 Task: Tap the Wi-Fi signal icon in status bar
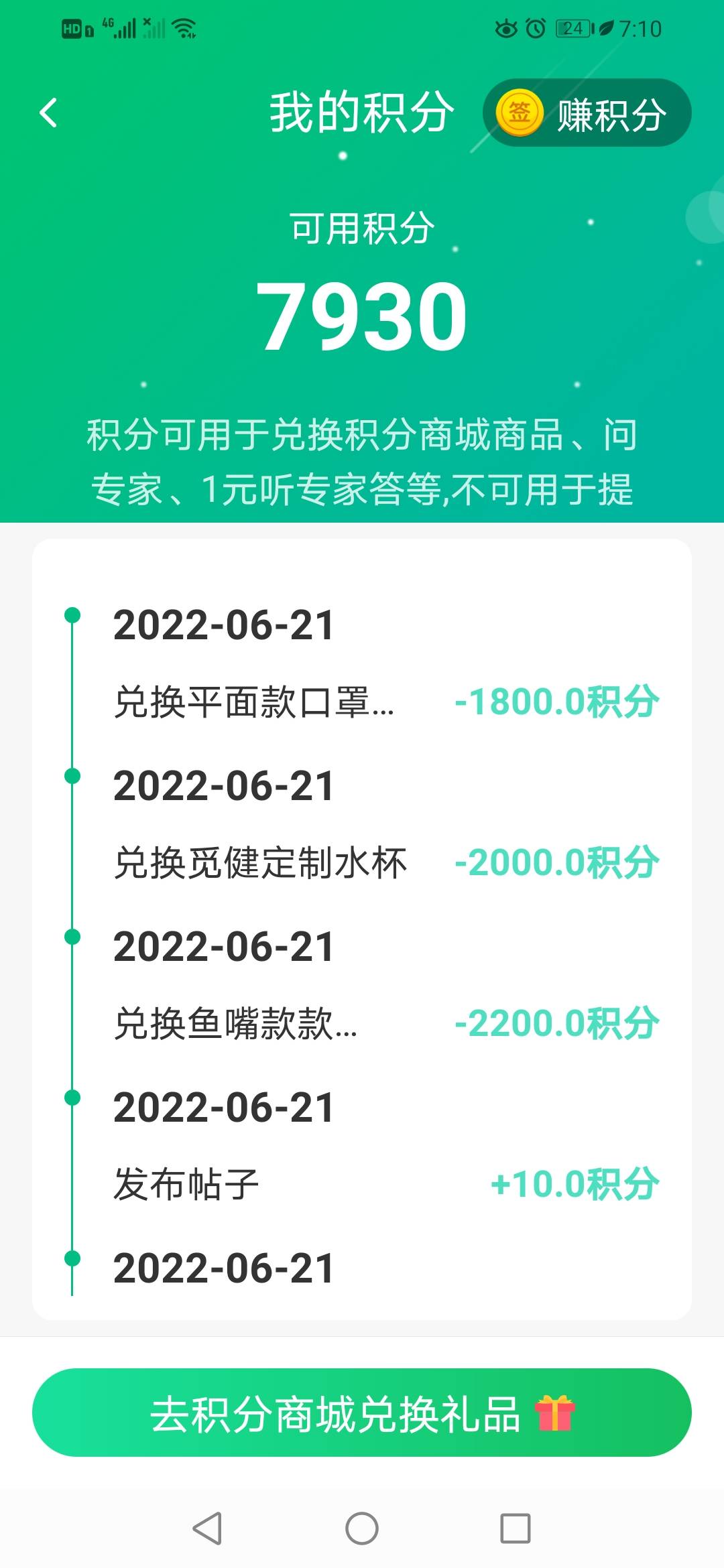coord(182,28)
